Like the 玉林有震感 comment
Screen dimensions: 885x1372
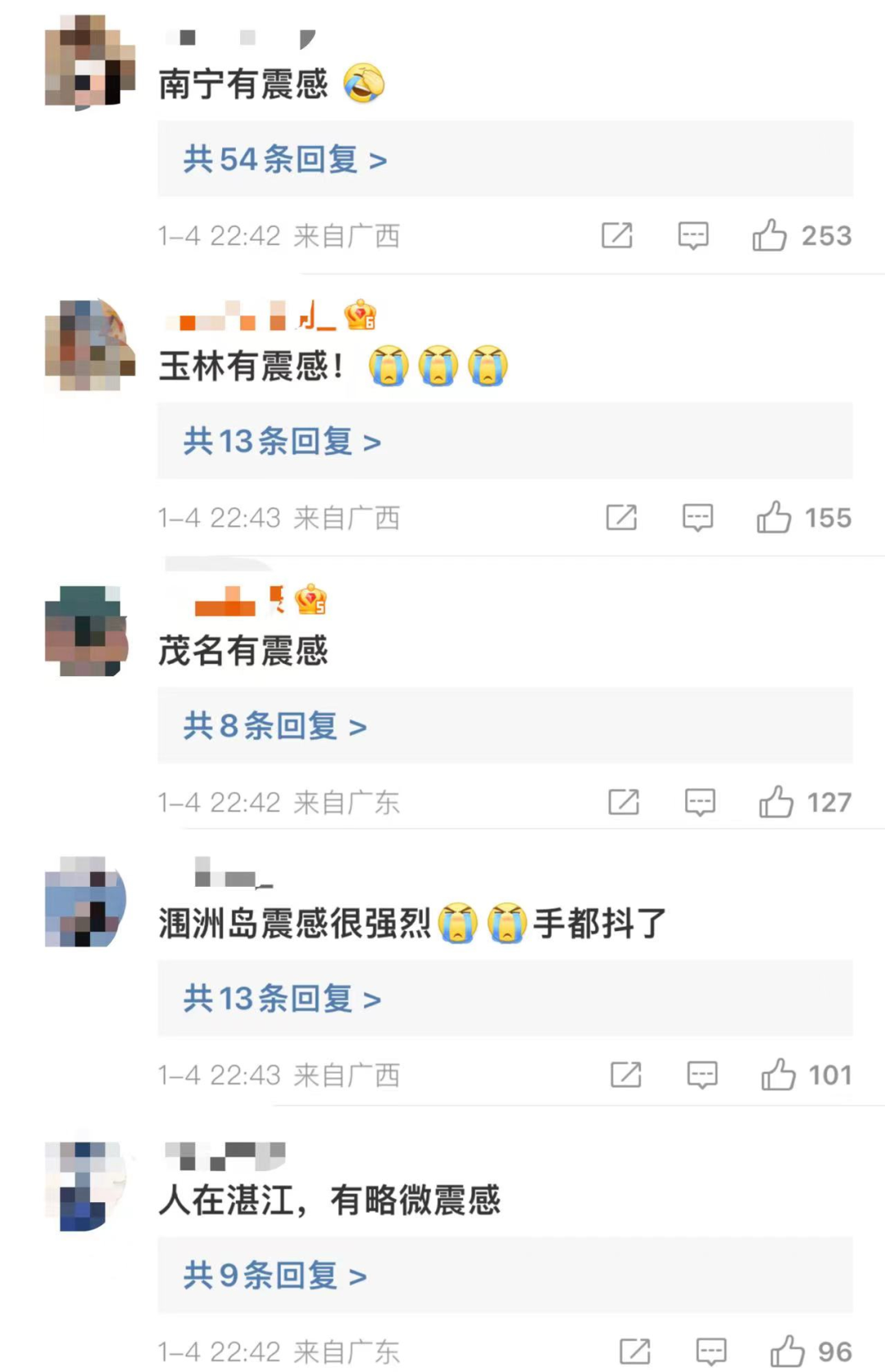pyautogui.click(x=774, y=518)
